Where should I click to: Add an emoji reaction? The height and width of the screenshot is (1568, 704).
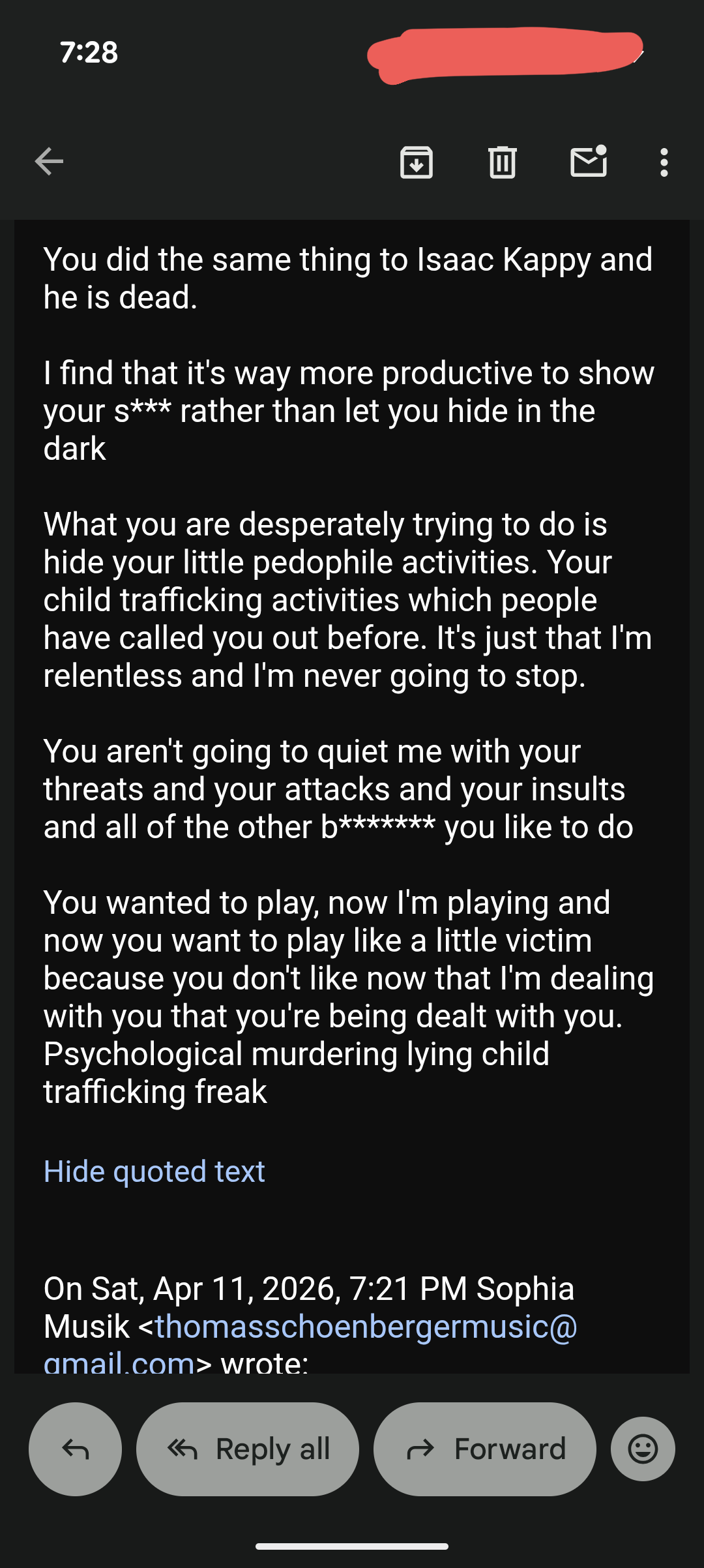coord(642,1449)
